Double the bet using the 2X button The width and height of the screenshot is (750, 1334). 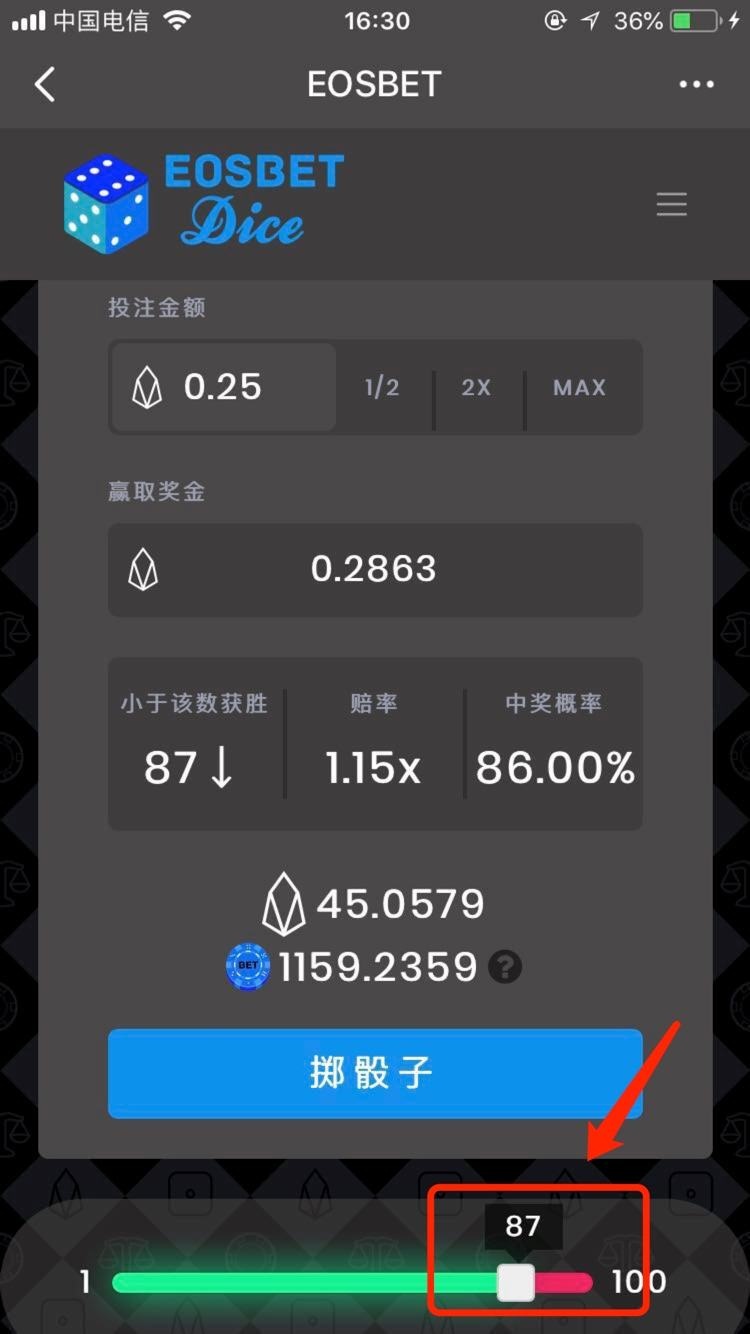point(476,387)
